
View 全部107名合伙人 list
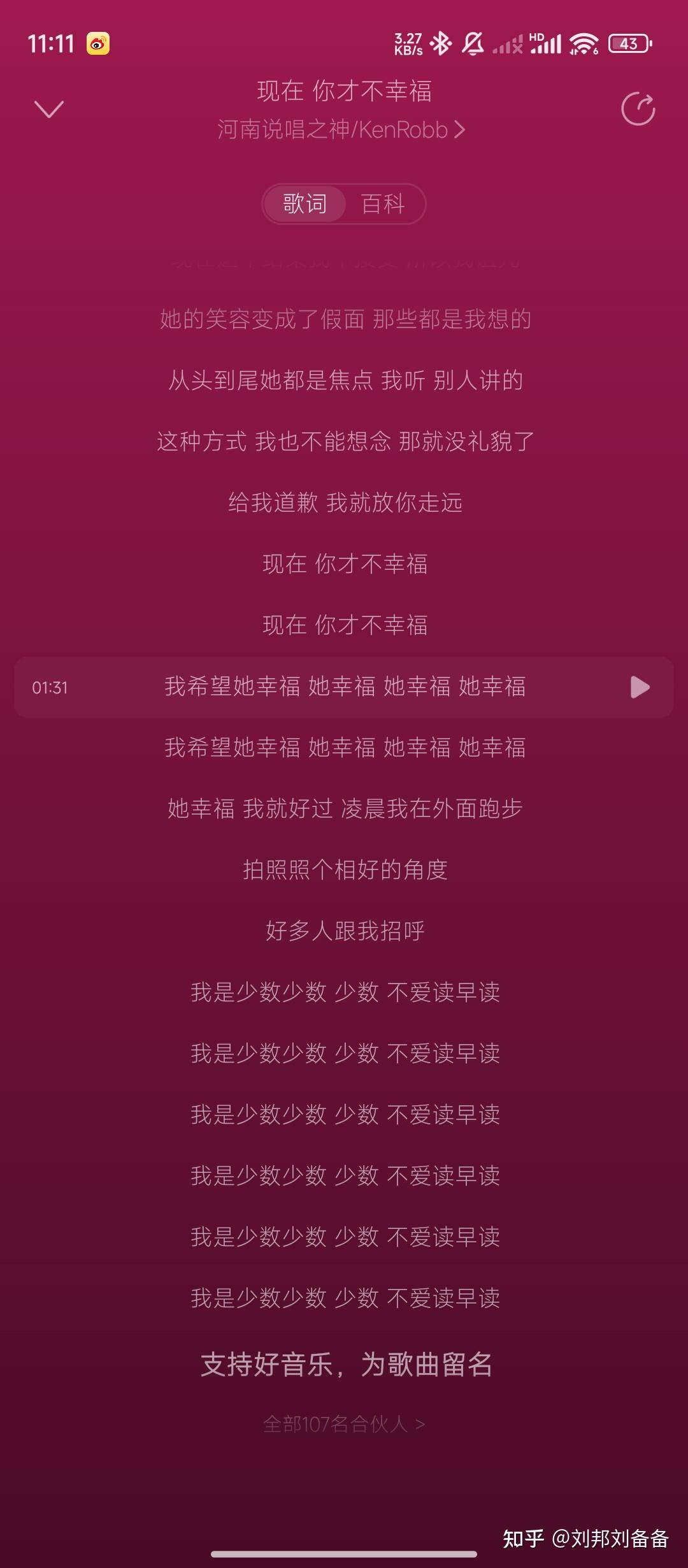(344, 1423)
